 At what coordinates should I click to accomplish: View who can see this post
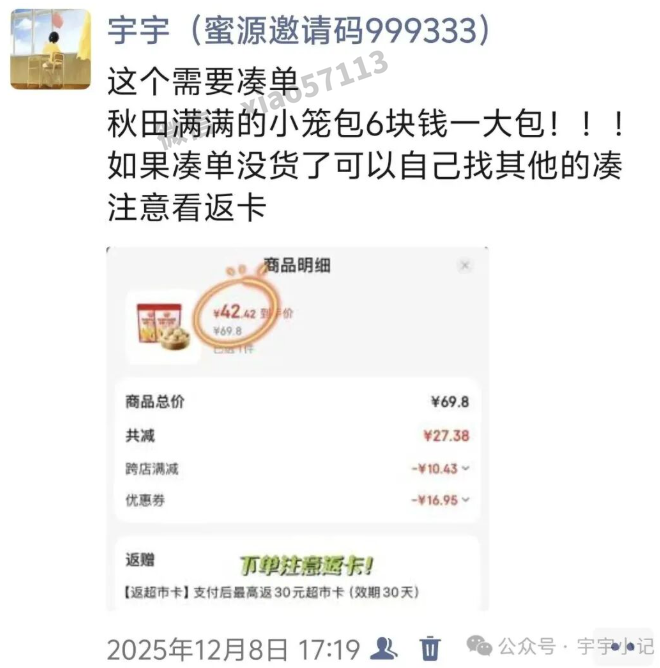pyautogui.click(x=383, y=647)
